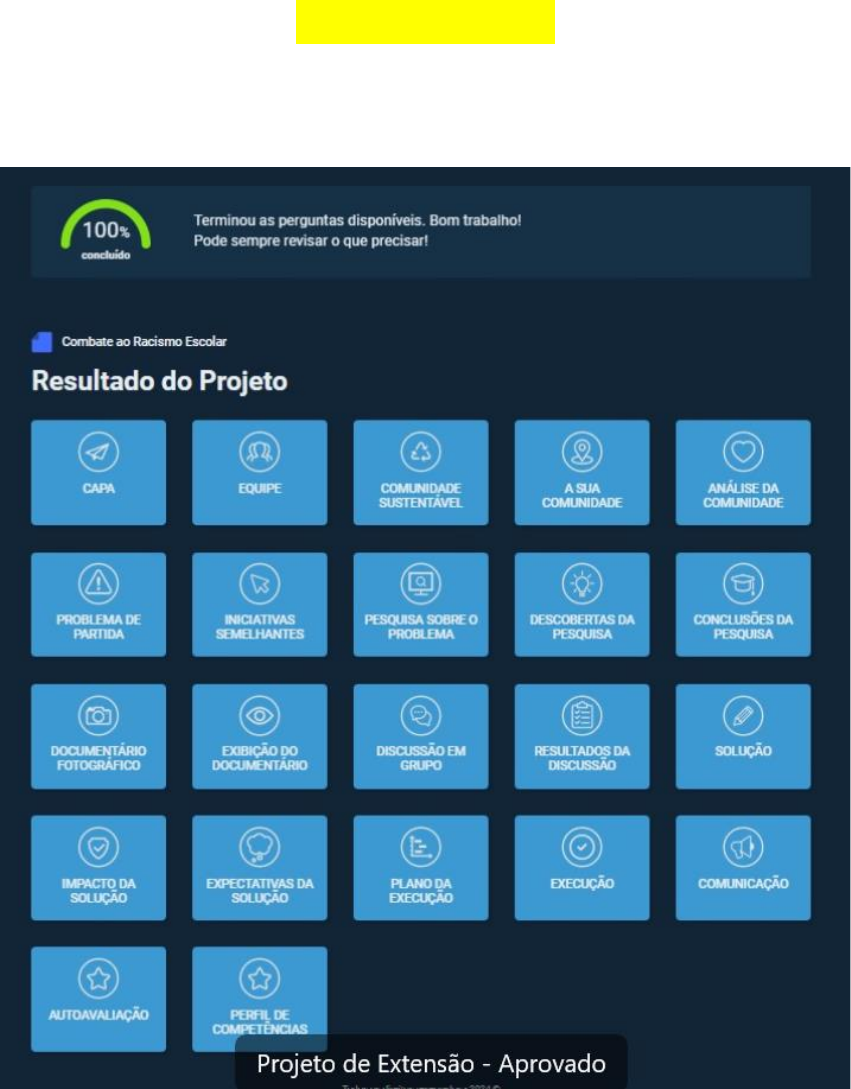This screenshot has width=851, height=1089.
Task: Open the Documentário Fotográfico tile
Action: click(x=98, y=736)
